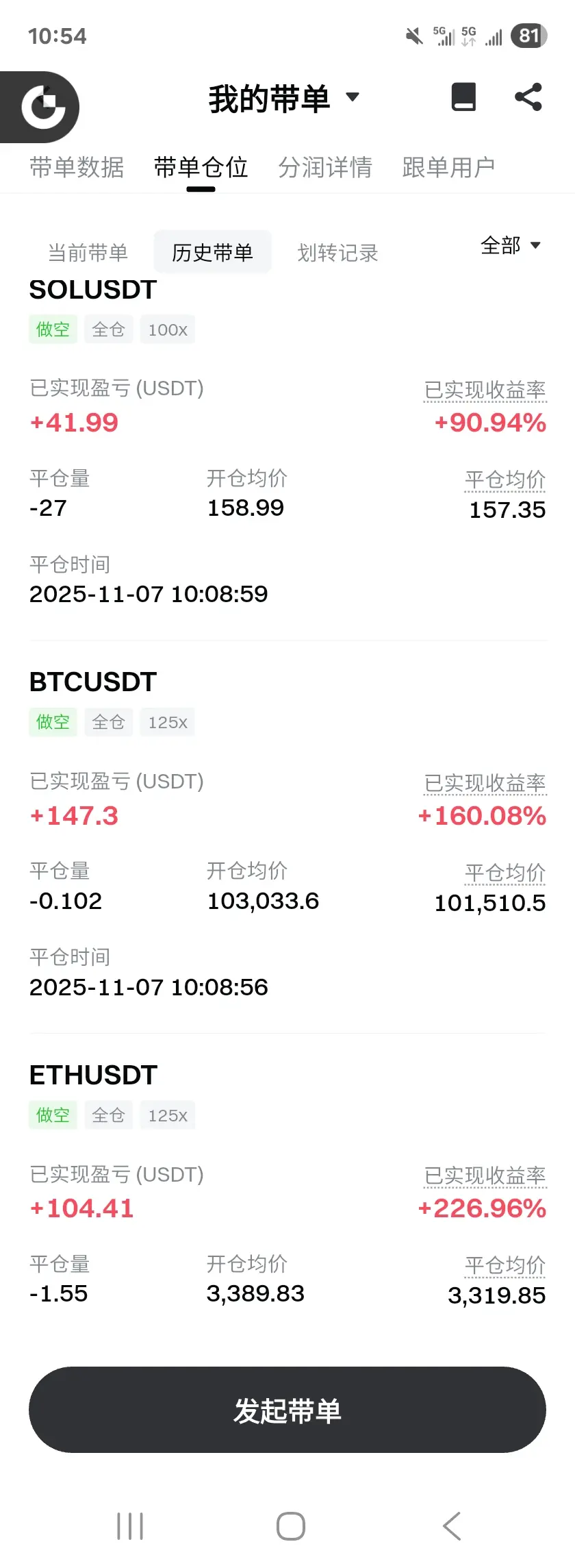This screenshot has height=1568, width=575.
Task: Go back with the system back button
Action: [452, 1526]
